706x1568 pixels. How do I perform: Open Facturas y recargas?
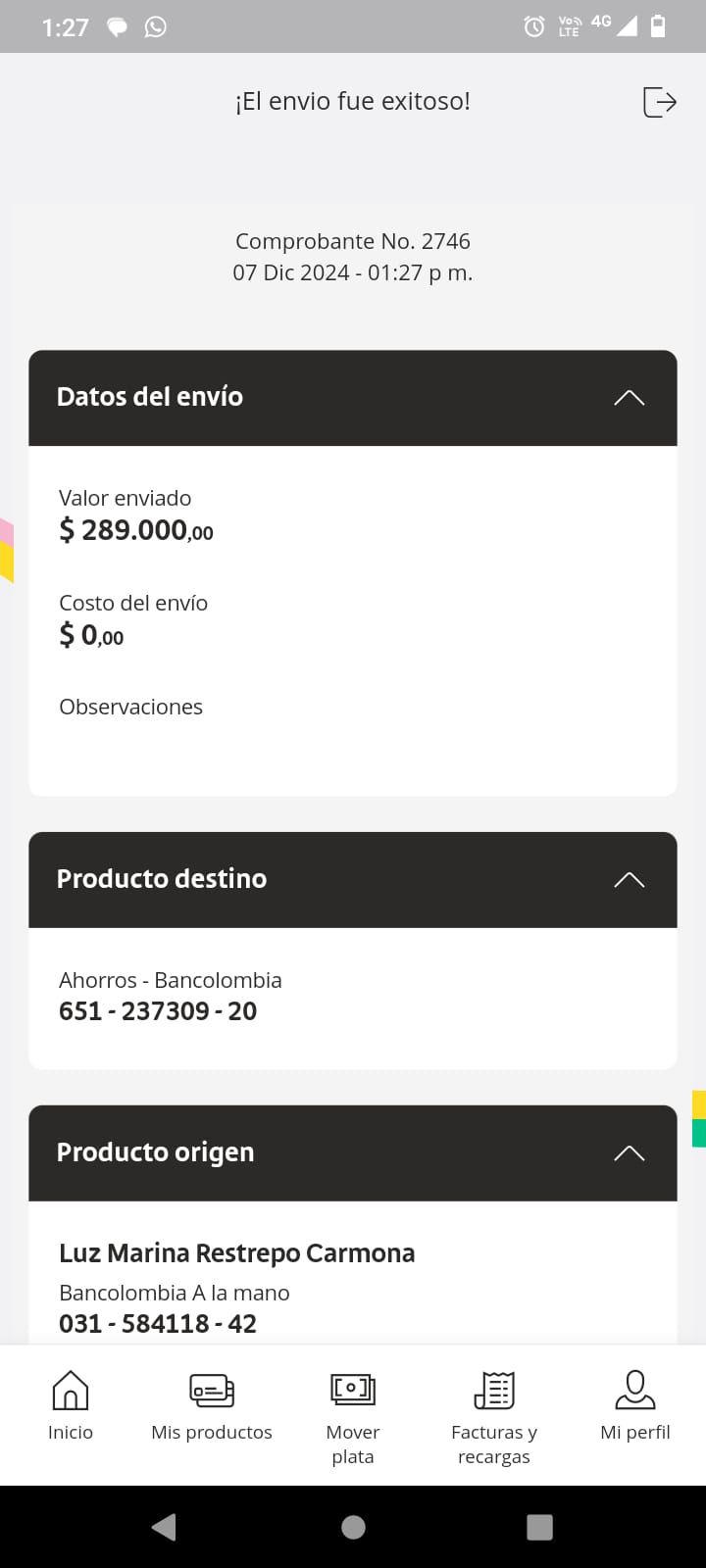[x=494, y=1416]
